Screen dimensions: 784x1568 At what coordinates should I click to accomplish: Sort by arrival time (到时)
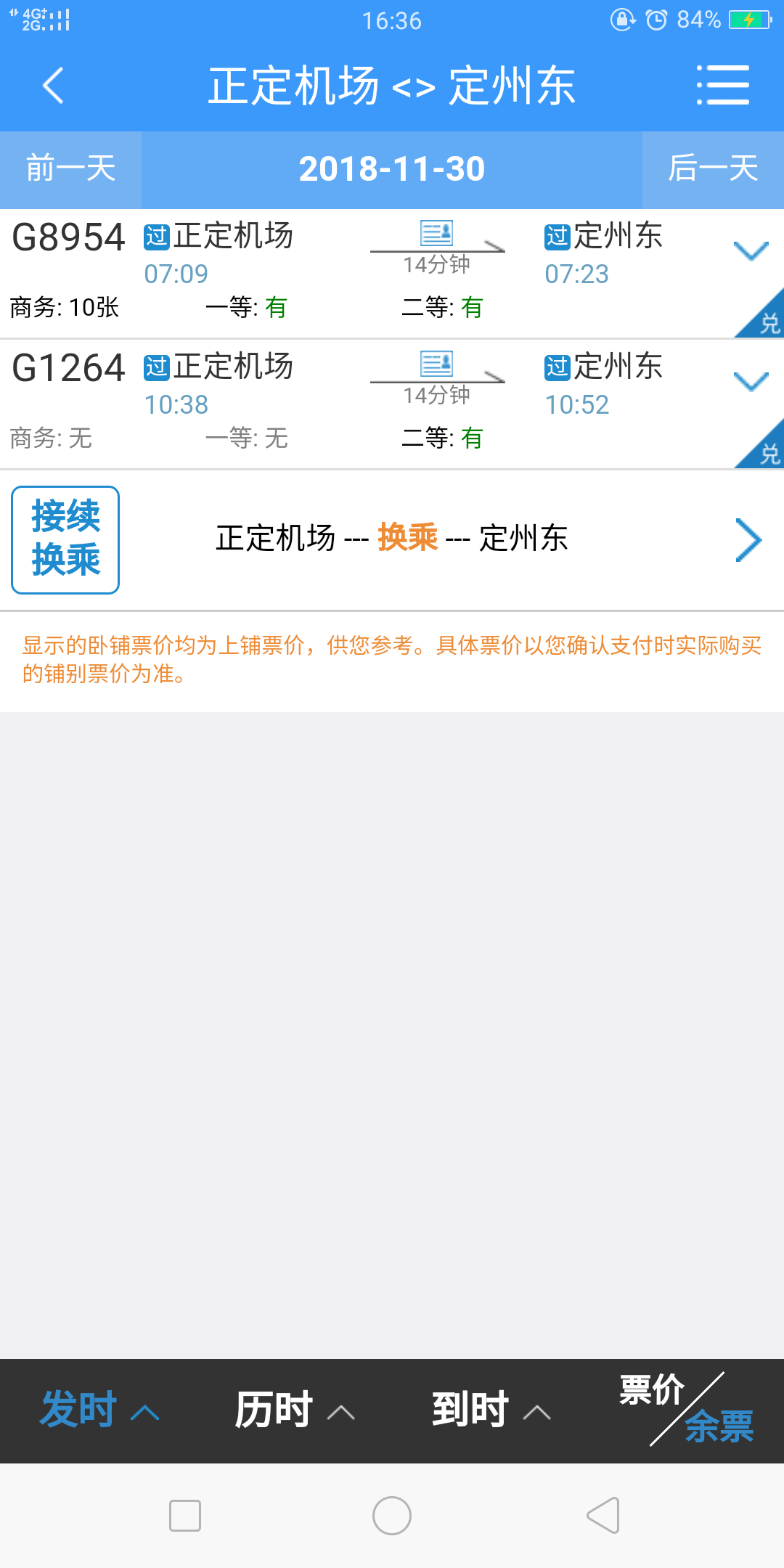(491, 1410)
